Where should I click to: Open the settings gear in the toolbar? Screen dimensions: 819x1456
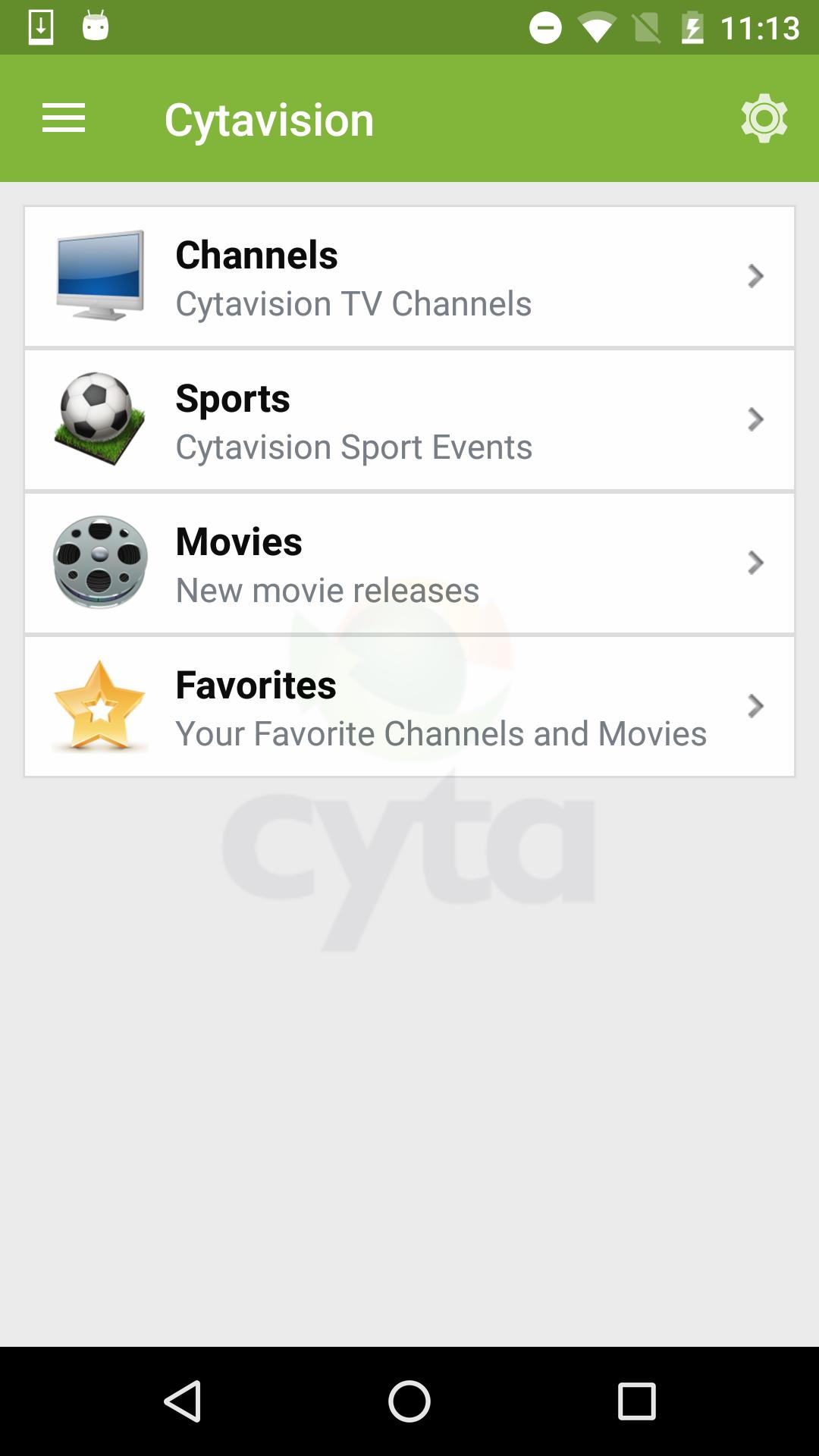pyautogui.click(x=764, y=118)
